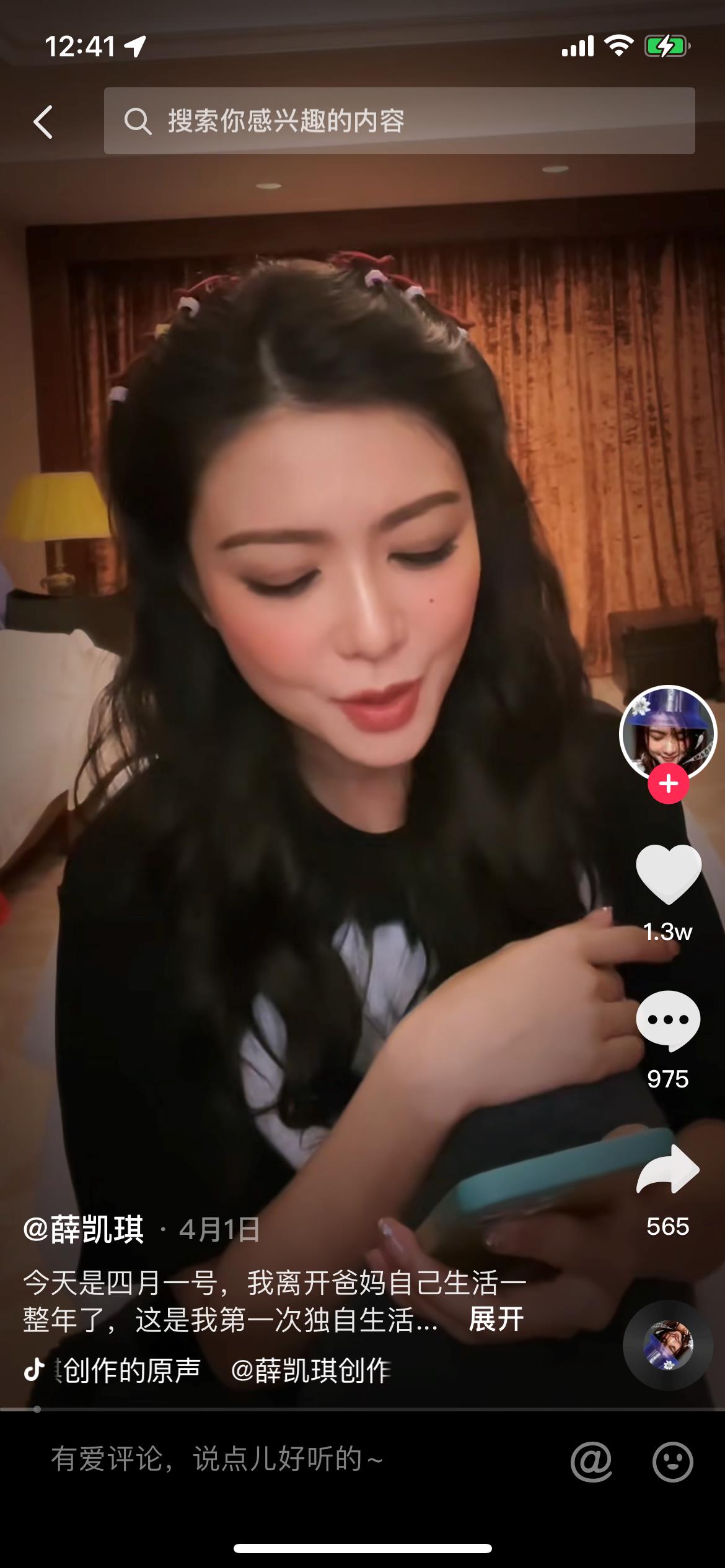Viewport: 725px width, 1568px height.
Task: Follow the creator with the red plus
Action: pyautogui.click(x=668, y=784)
